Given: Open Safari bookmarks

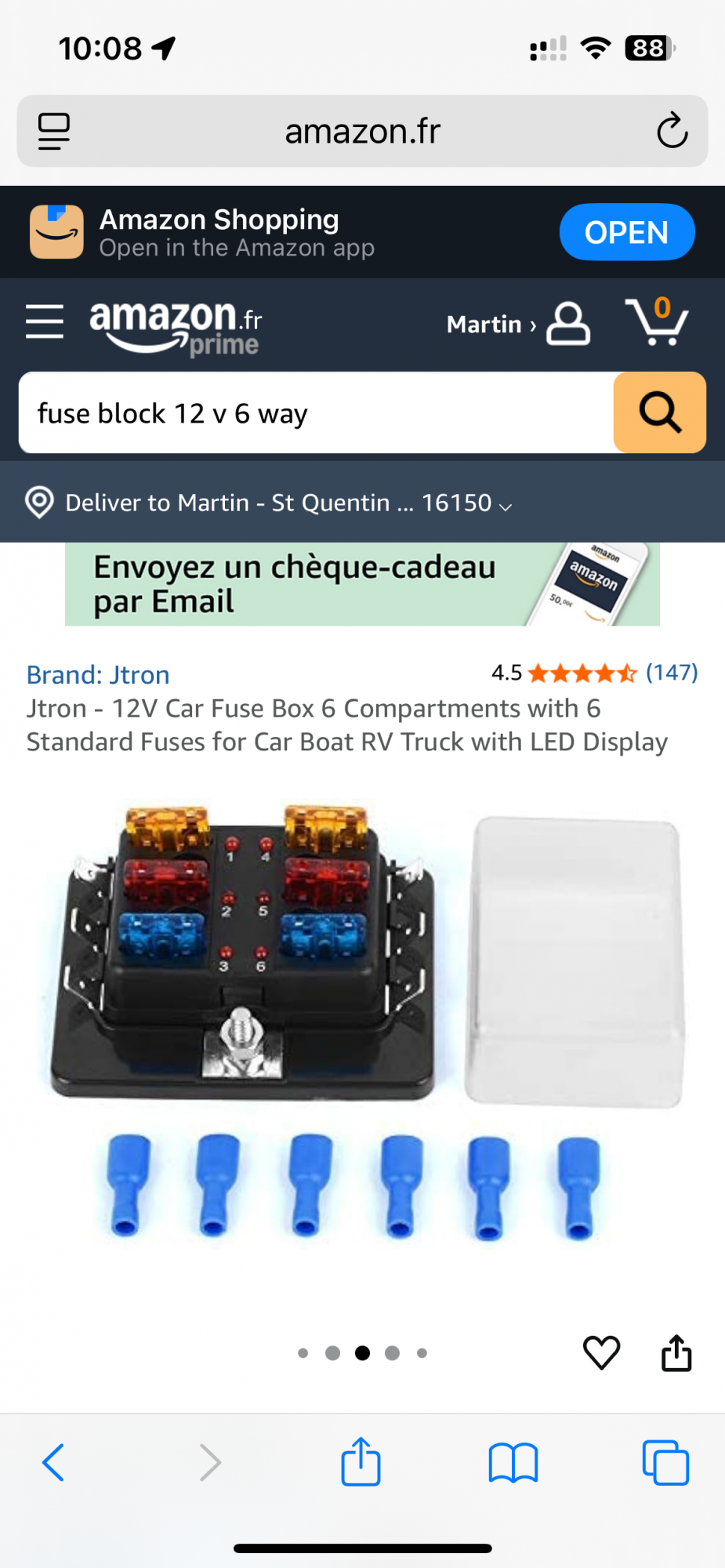Looking at the screenshot, I should click(513, 1462).
